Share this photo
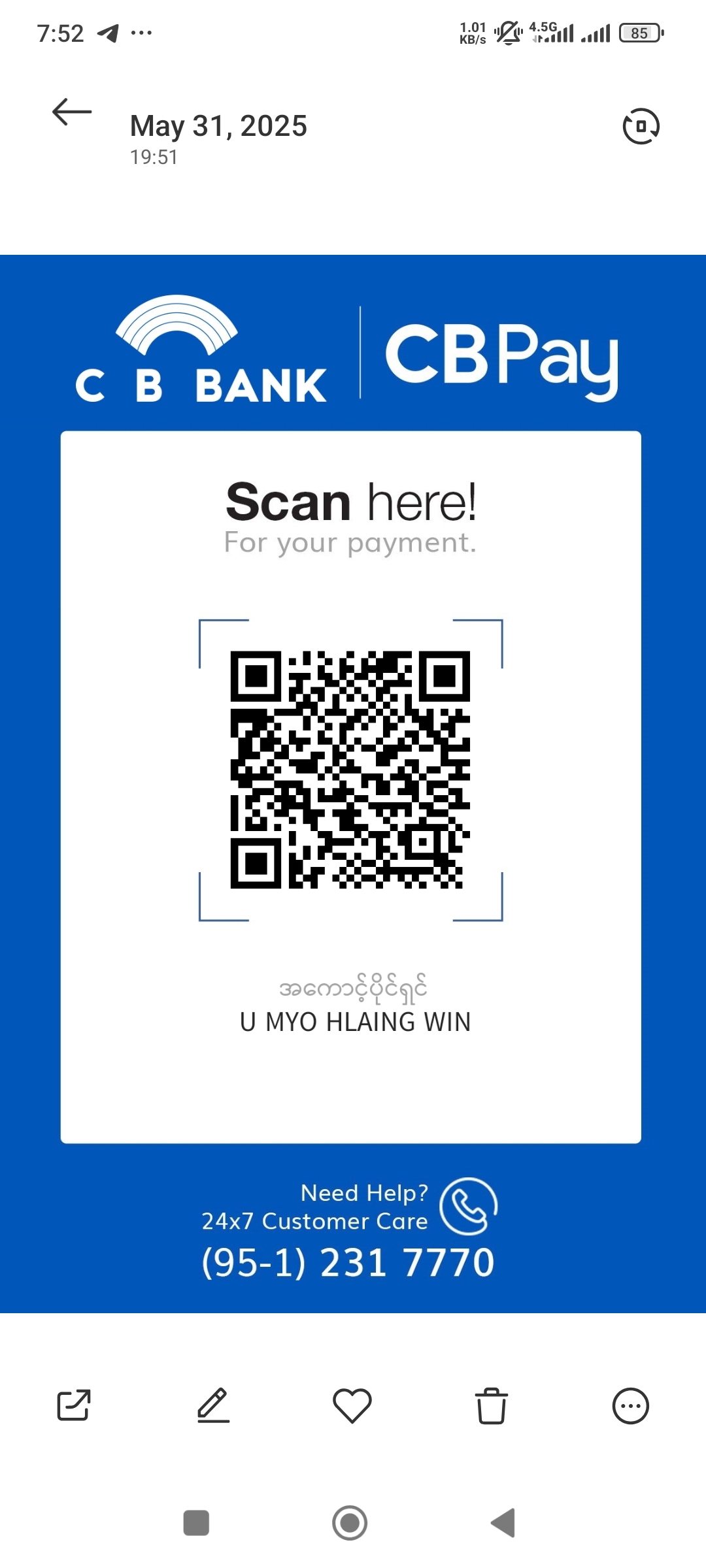 tap(74, 1405)
